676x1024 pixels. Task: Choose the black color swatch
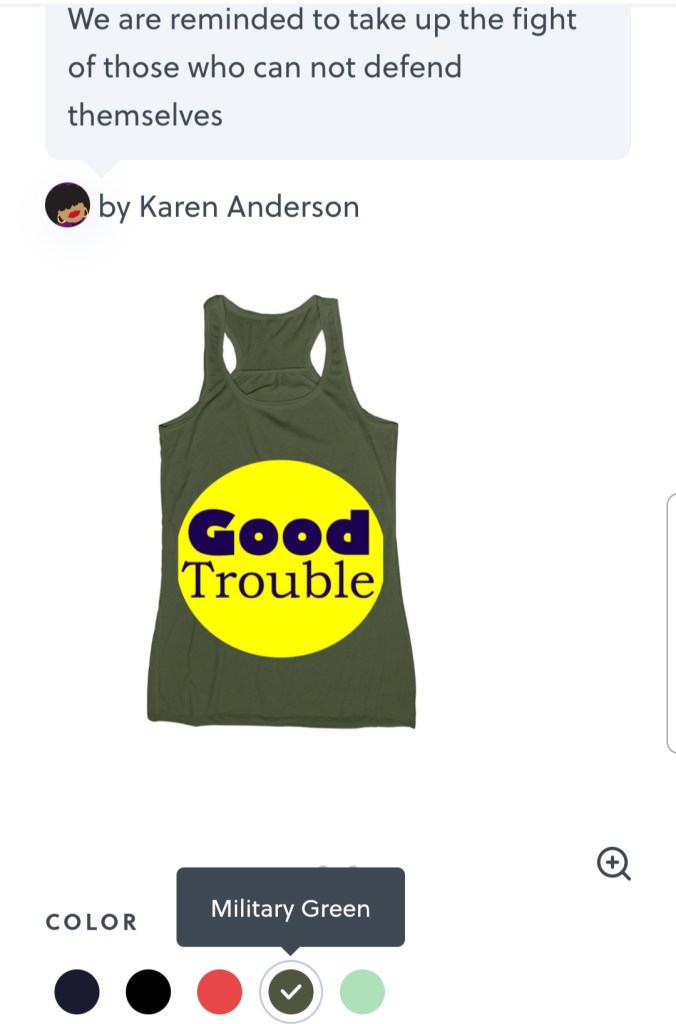click(148, 992)
